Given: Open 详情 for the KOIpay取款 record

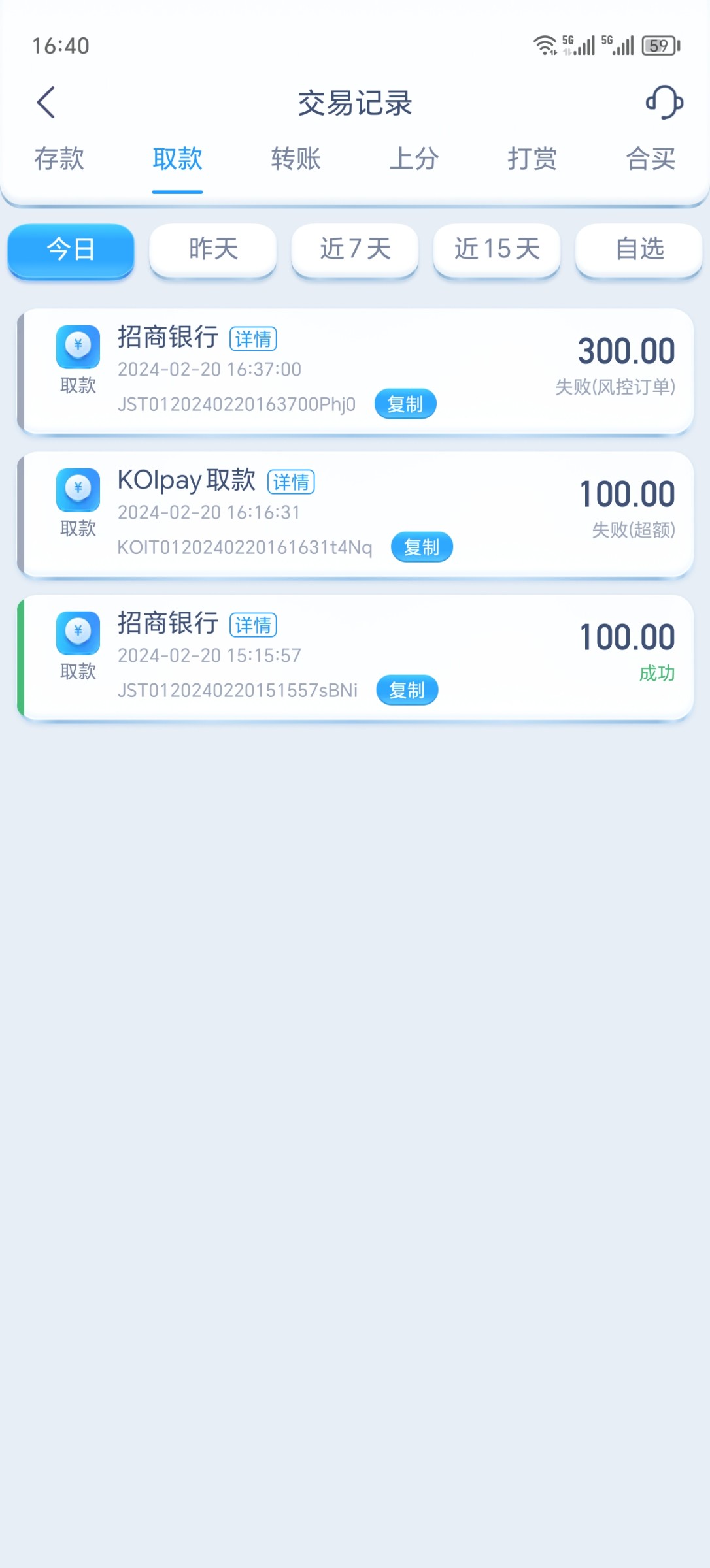Looking at the screenshot, I should coord(291,482).
